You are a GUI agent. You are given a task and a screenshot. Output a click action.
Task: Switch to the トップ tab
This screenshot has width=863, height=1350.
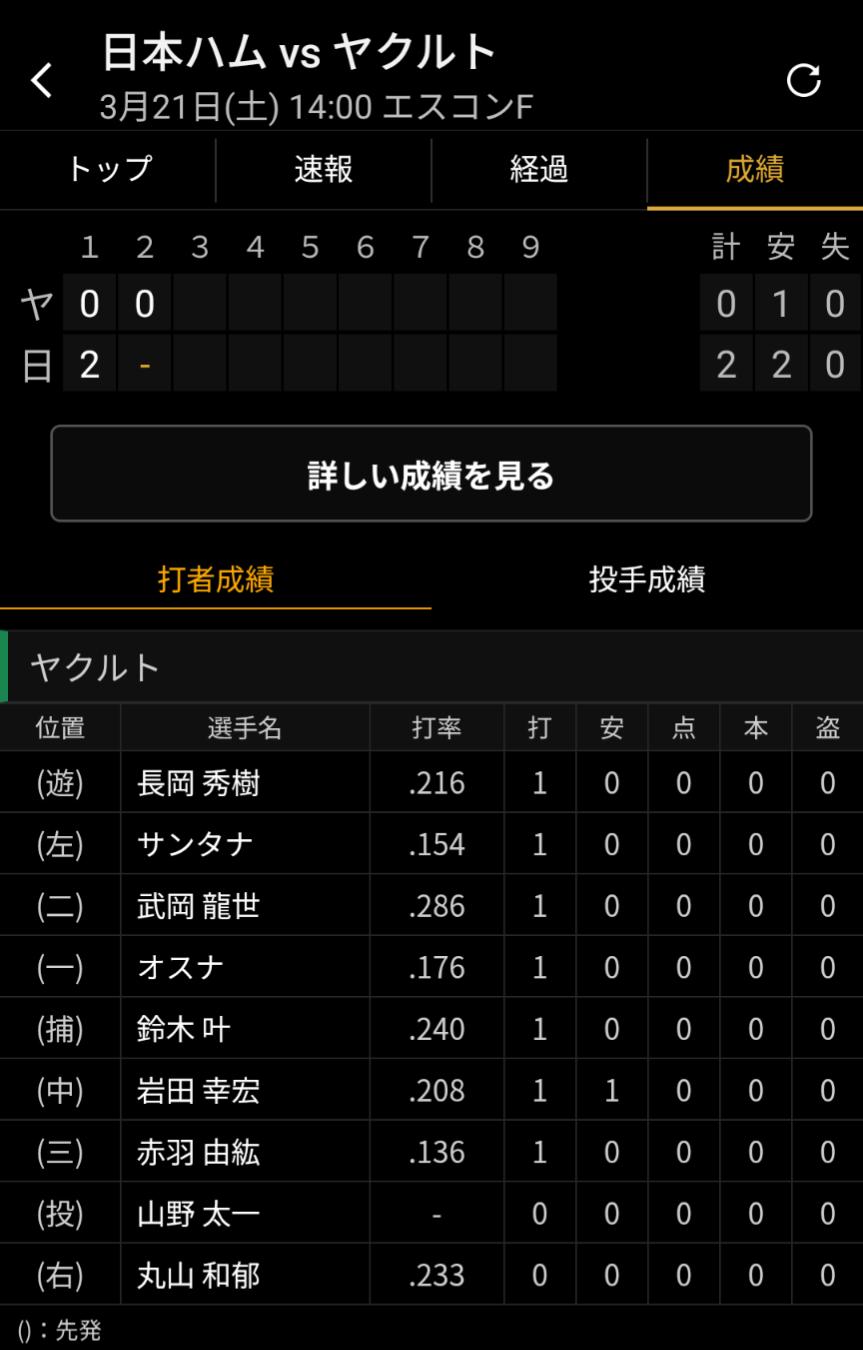108,170
